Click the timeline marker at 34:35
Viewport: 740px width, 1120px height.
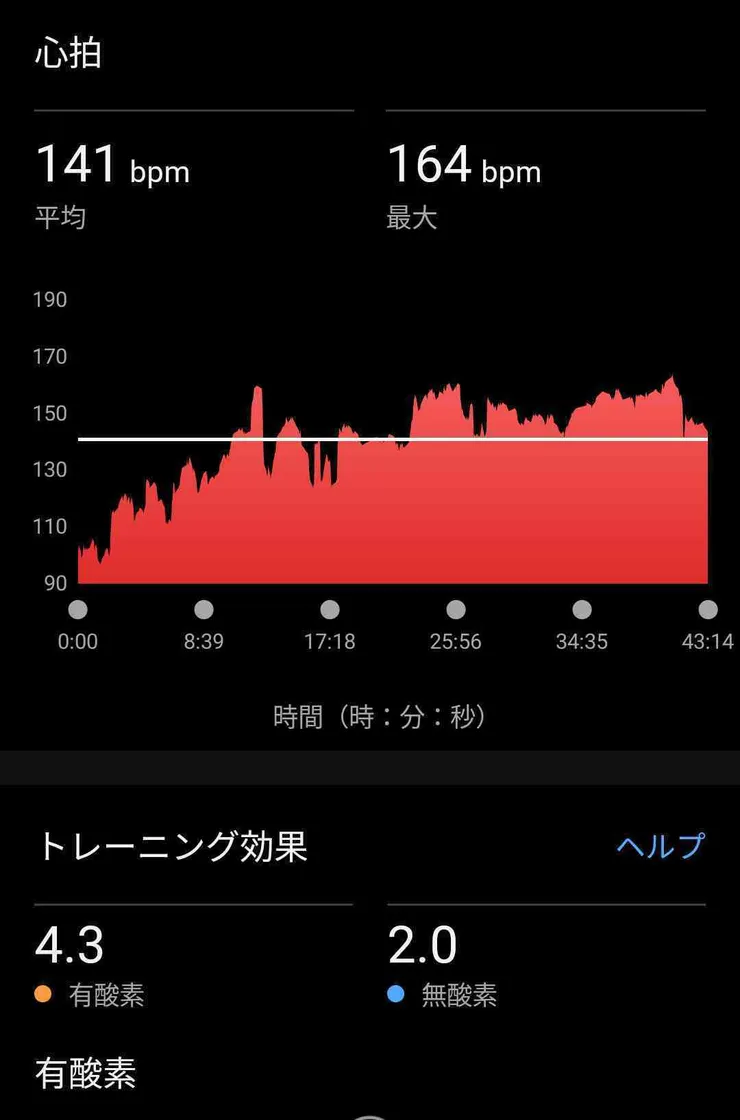point(582,608)
